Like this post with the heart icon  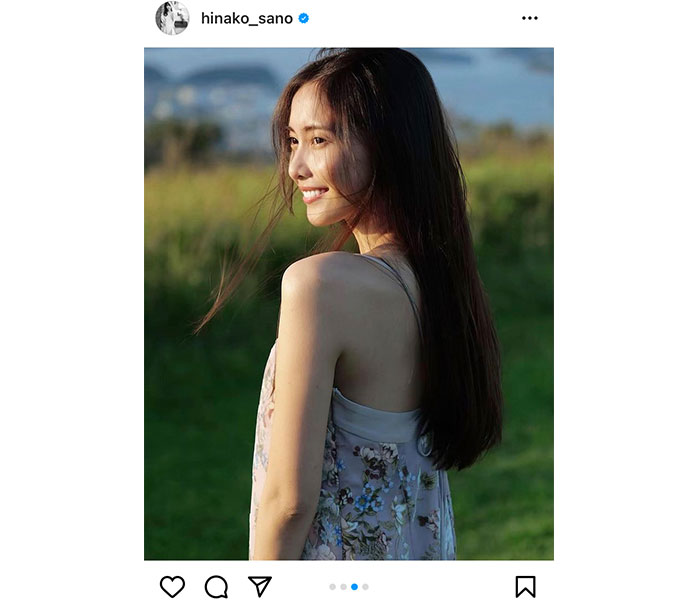tap(172, 586)
